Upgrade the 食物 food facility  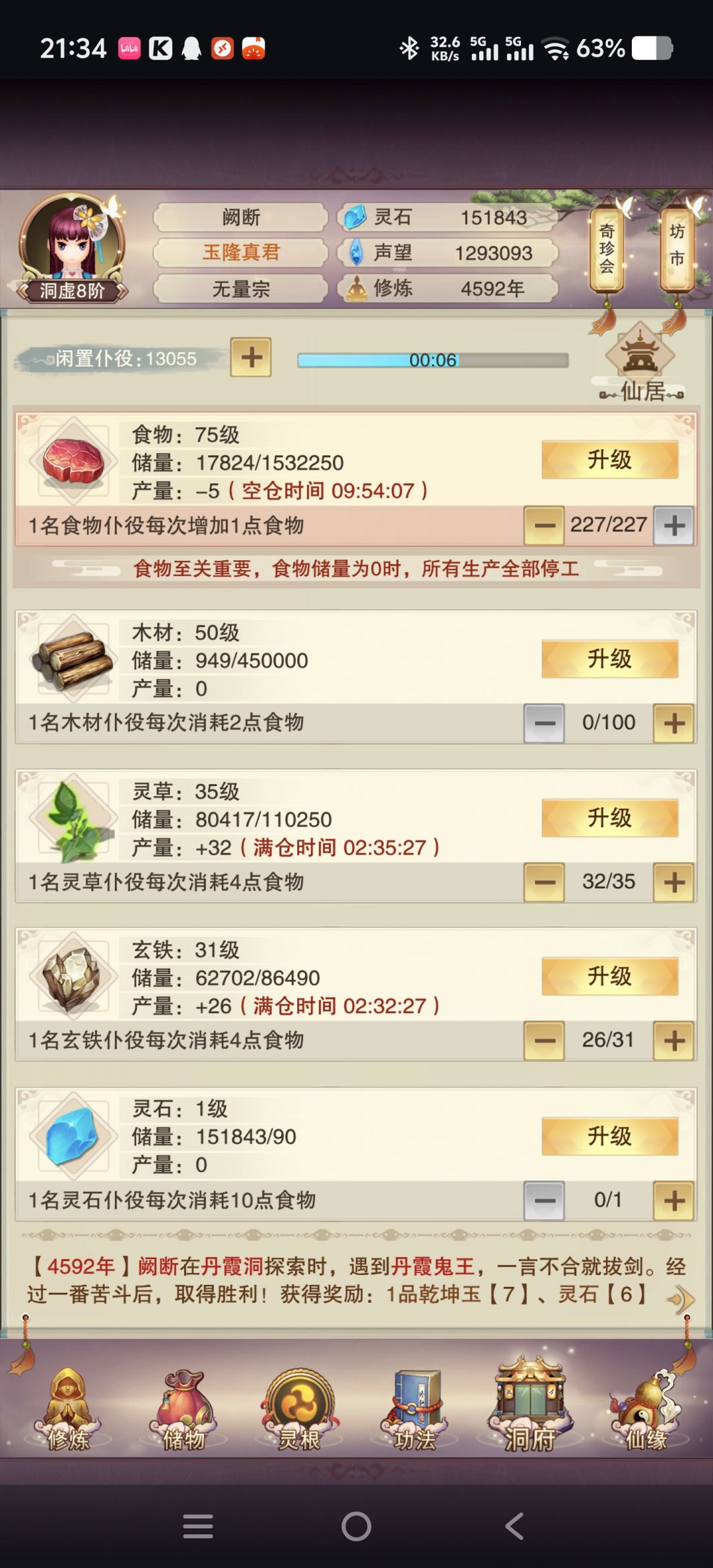(608, 459)
